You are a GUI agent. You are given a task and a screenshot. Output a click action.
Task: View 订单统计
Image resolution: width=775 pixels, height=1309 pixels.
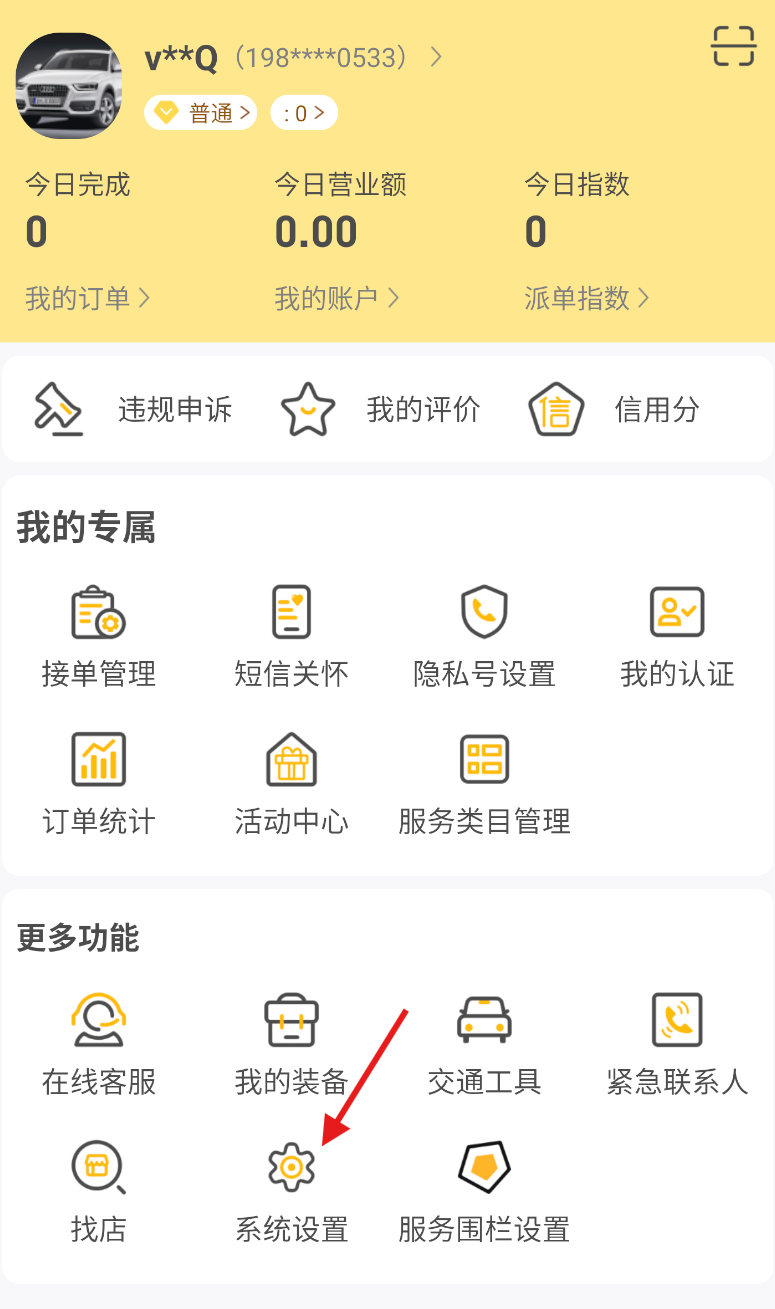click(98, 785)
